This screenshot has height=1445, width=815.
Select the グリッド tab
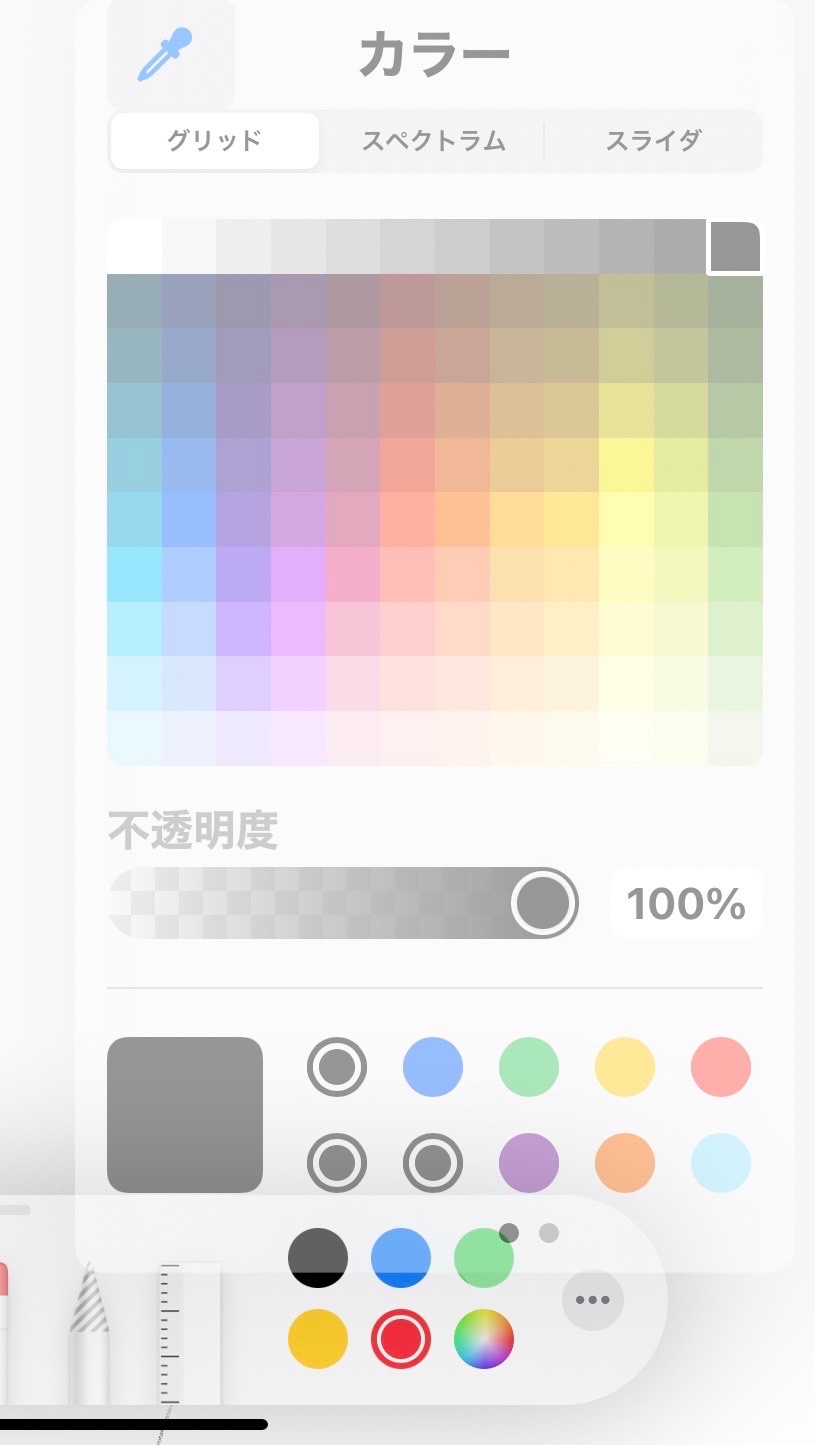[214, 141]
